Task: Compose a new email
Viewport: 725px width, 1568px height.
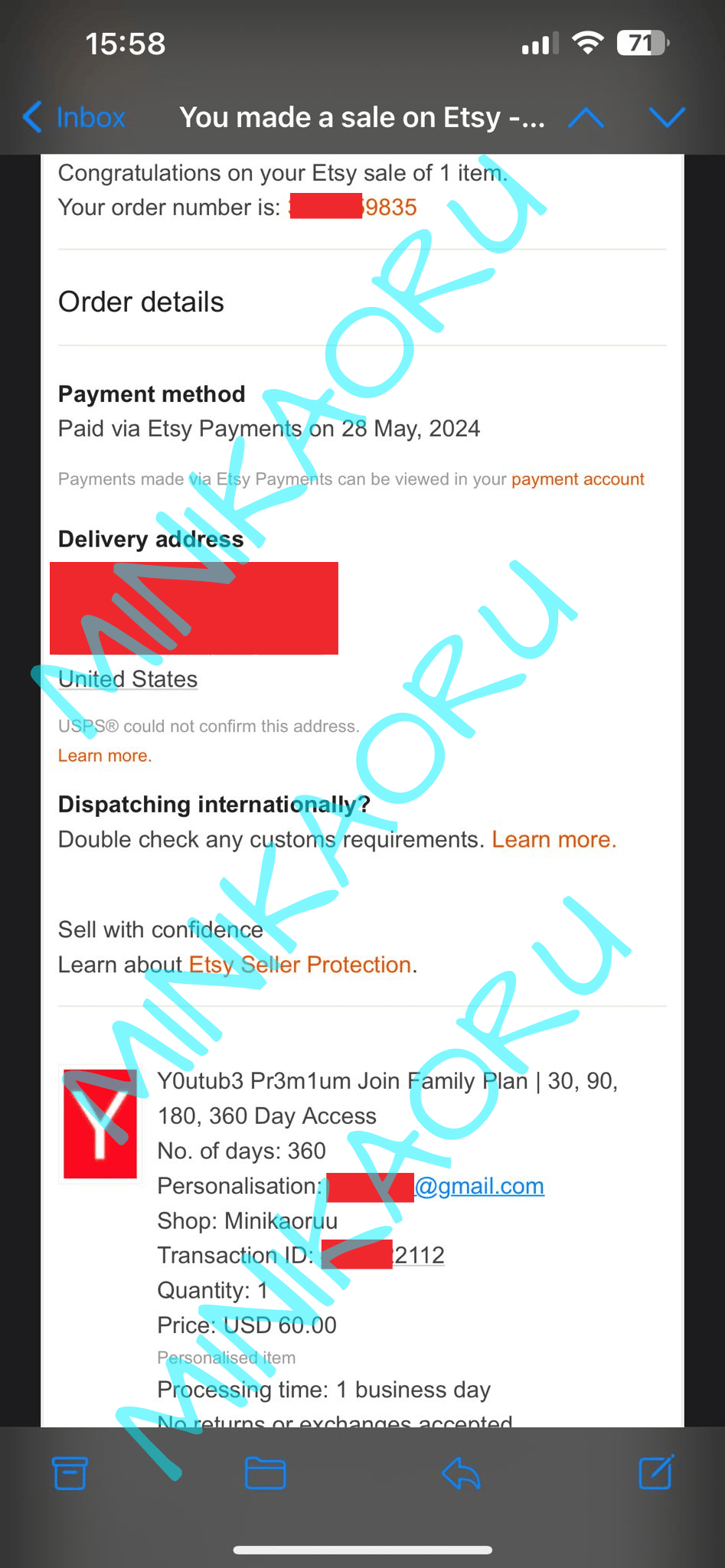Action: coord(656,1472)
